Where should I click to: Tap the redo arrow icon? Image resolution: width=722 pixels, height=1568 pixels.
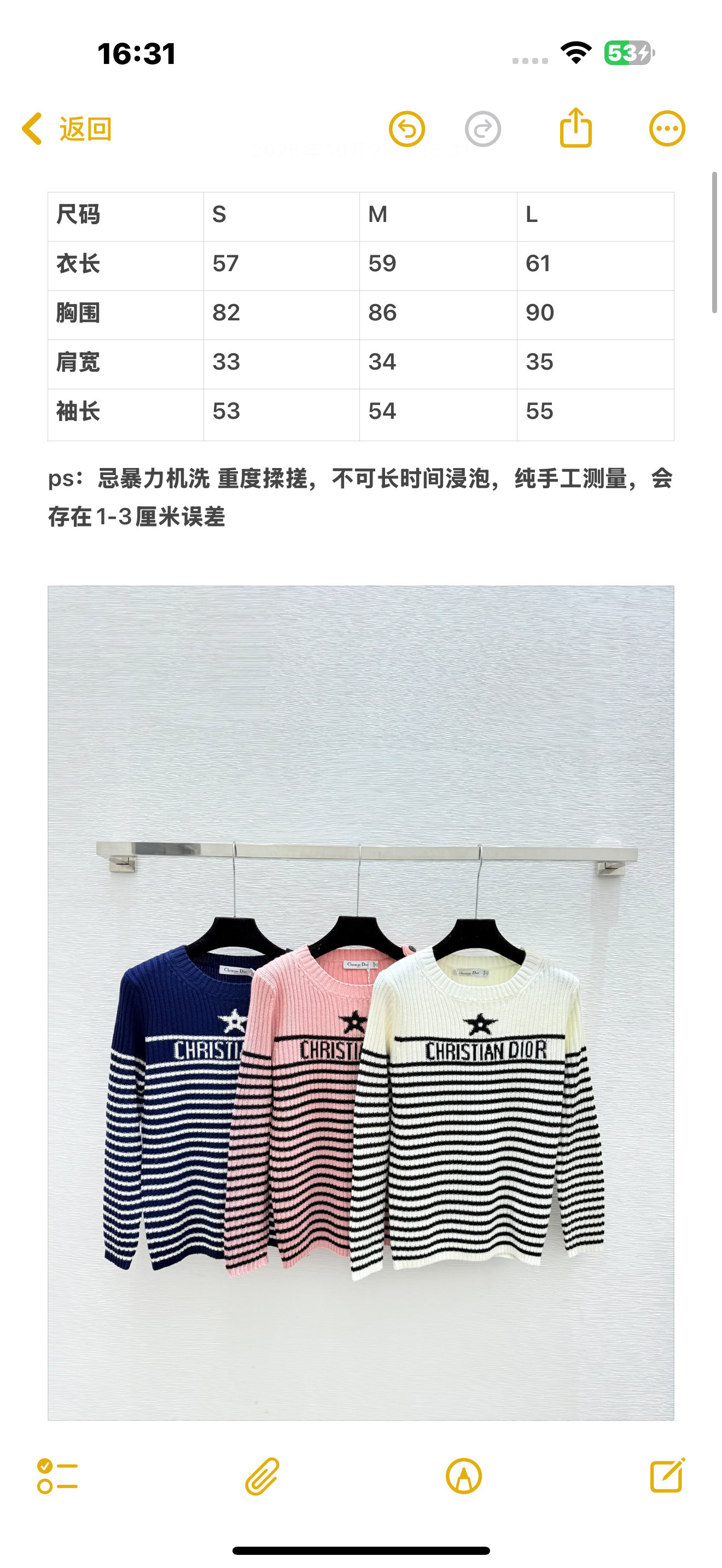pyautogui.click(x=483, y=129)
